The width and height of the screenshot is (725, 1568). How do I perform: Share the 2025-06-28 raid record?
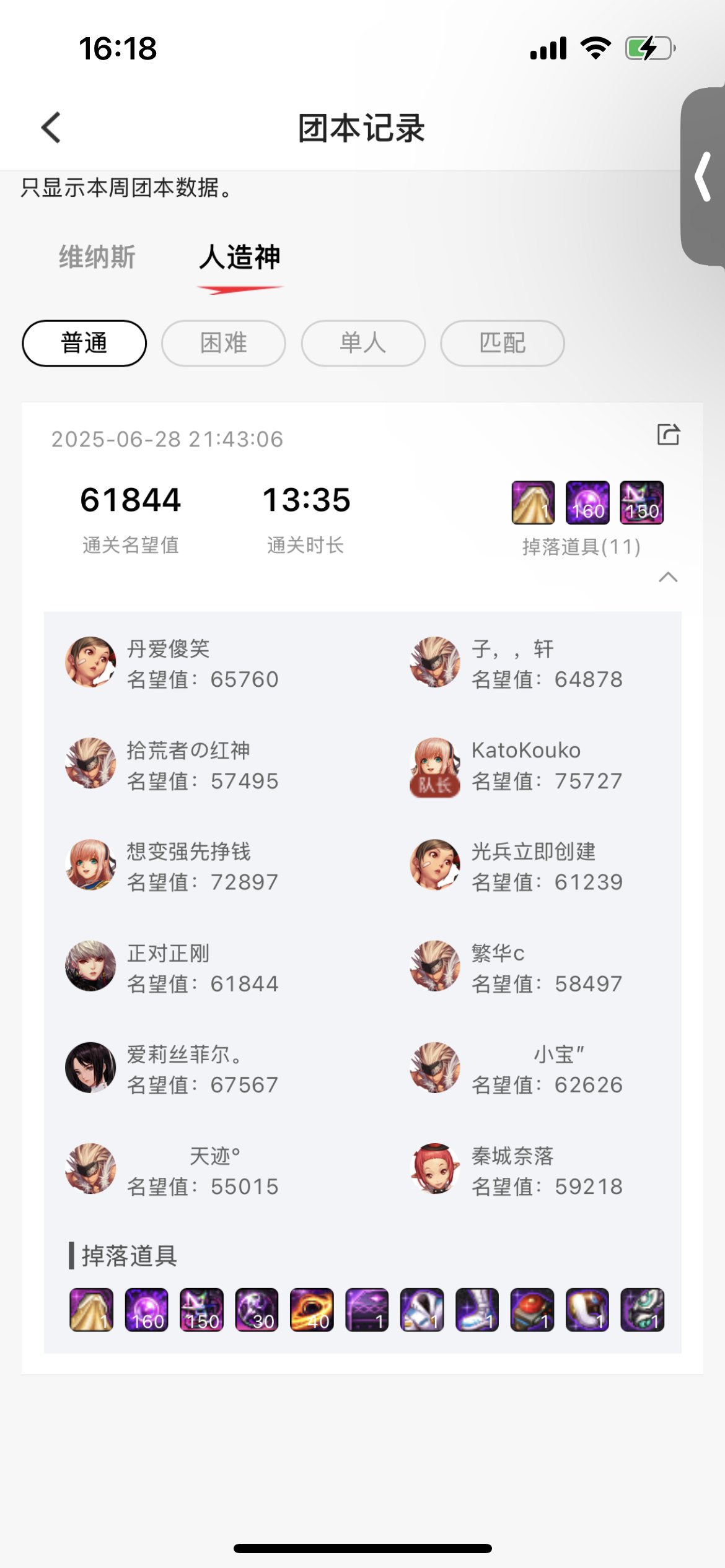pos(668,435)
